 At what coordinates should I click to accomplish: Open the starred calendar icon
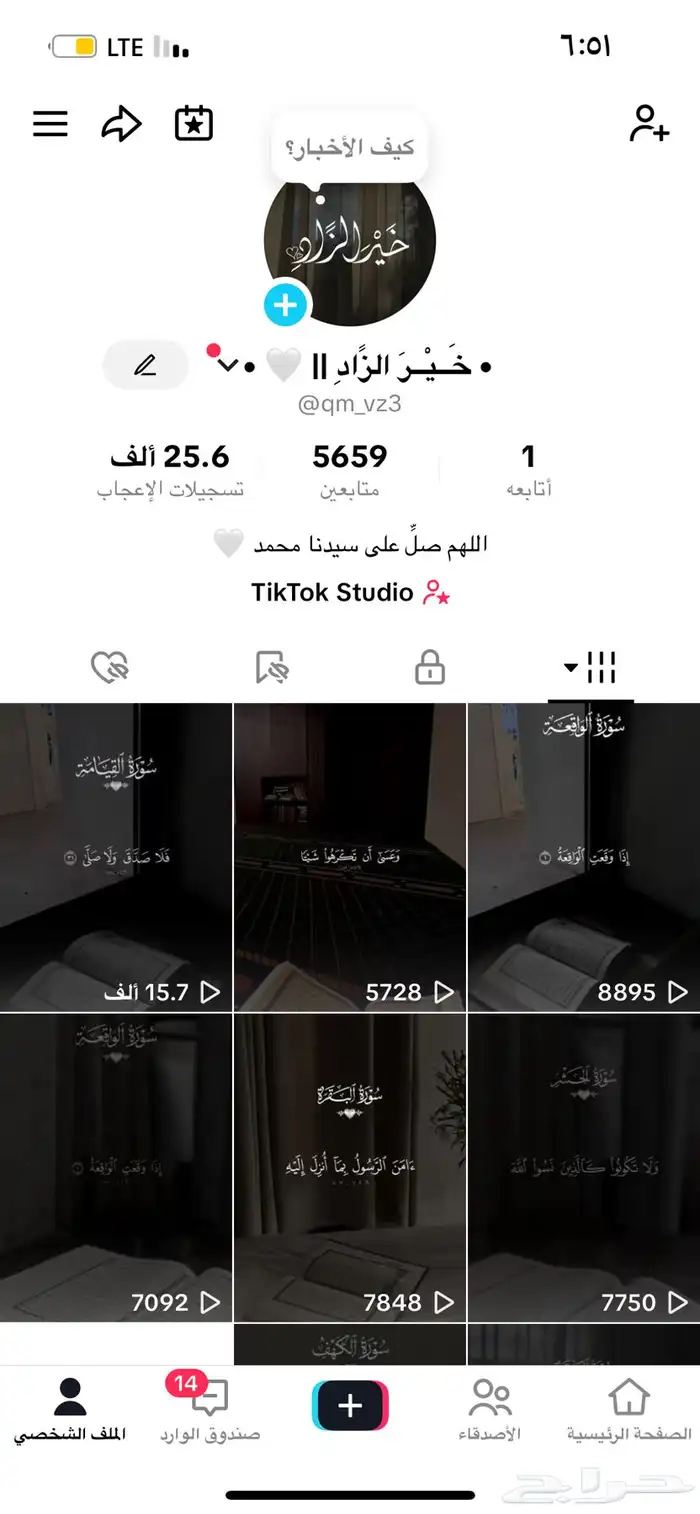tap(194, 124)
